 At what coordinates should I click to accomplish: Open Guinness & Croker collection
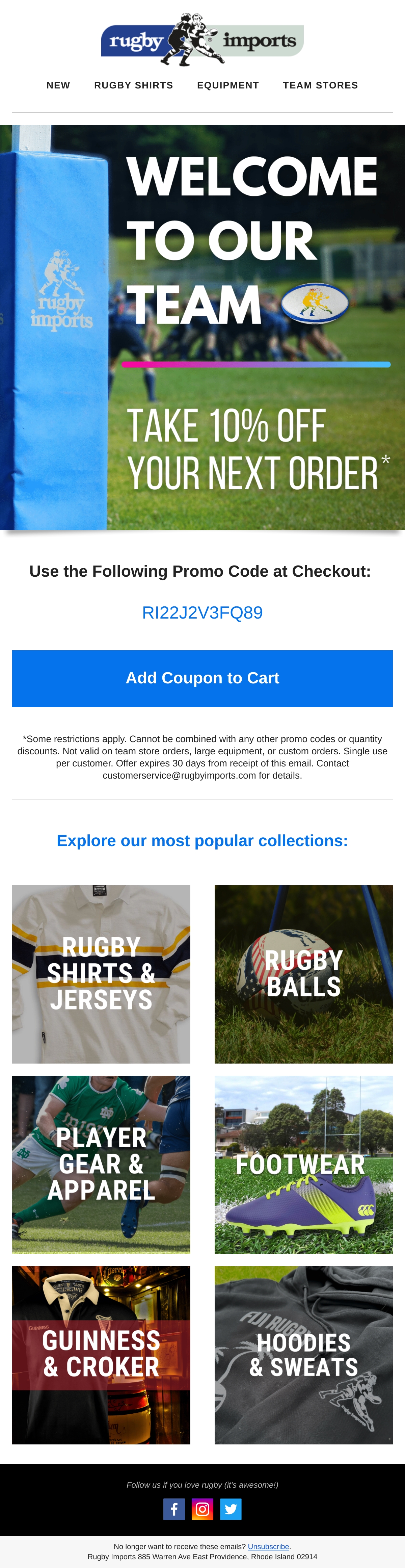point(101,1355)
